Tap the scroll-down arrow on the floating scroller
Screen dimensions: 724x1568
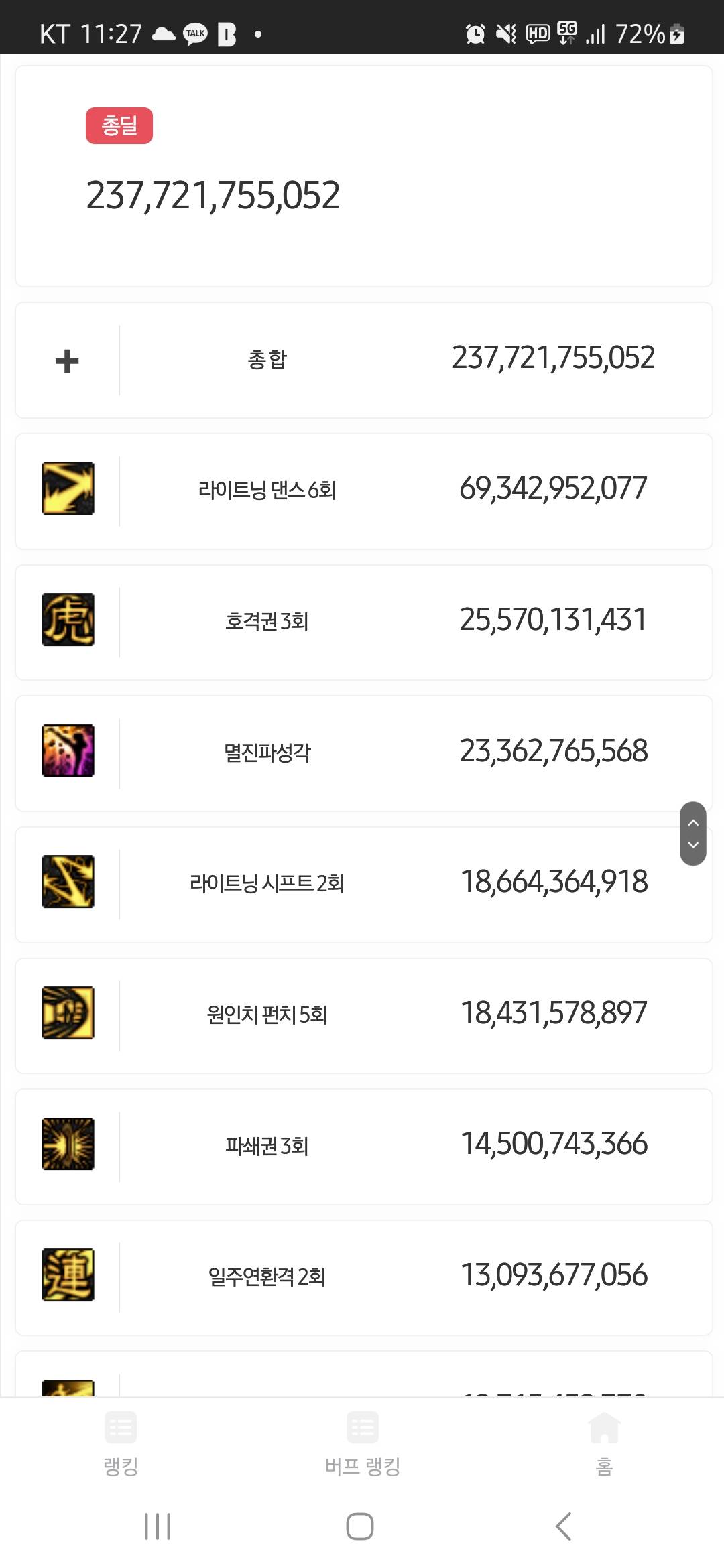(693, 845)
